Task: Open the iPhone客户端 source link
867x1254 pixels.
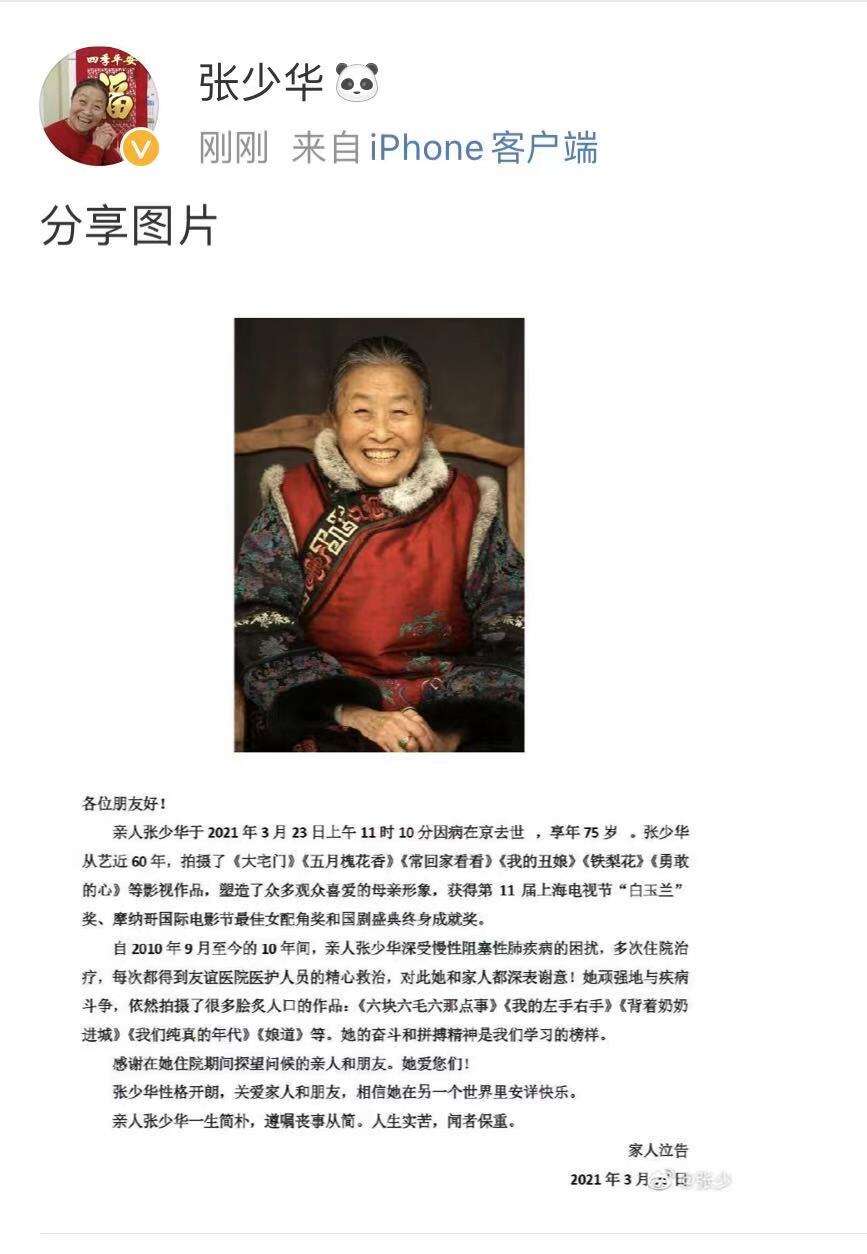Action: [x=484, y=149]
